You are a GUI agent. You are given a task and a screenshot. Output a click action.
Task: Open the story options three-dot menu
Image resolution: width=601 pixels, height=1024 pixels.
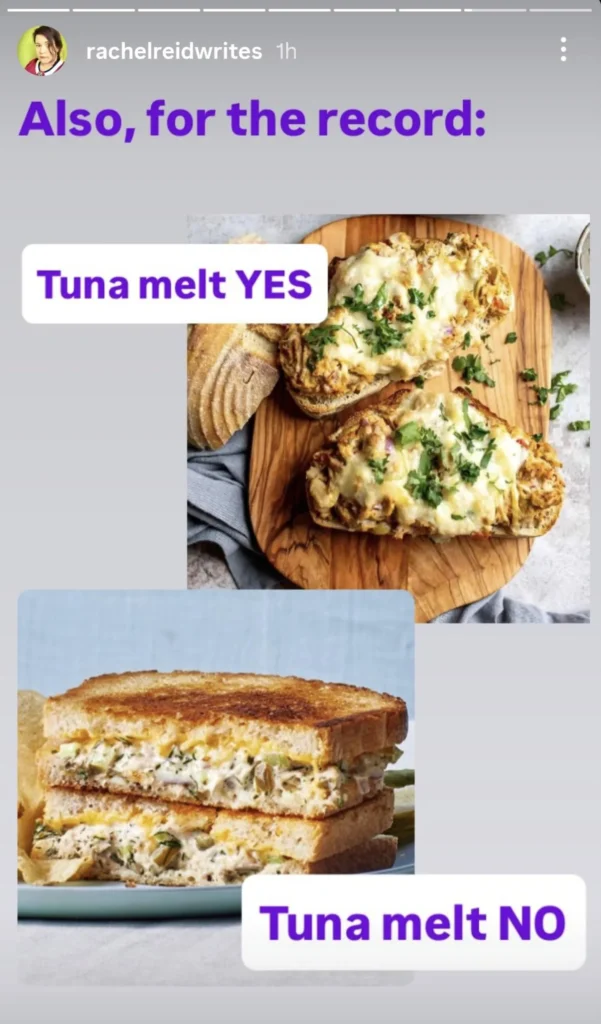coord(563,50)
